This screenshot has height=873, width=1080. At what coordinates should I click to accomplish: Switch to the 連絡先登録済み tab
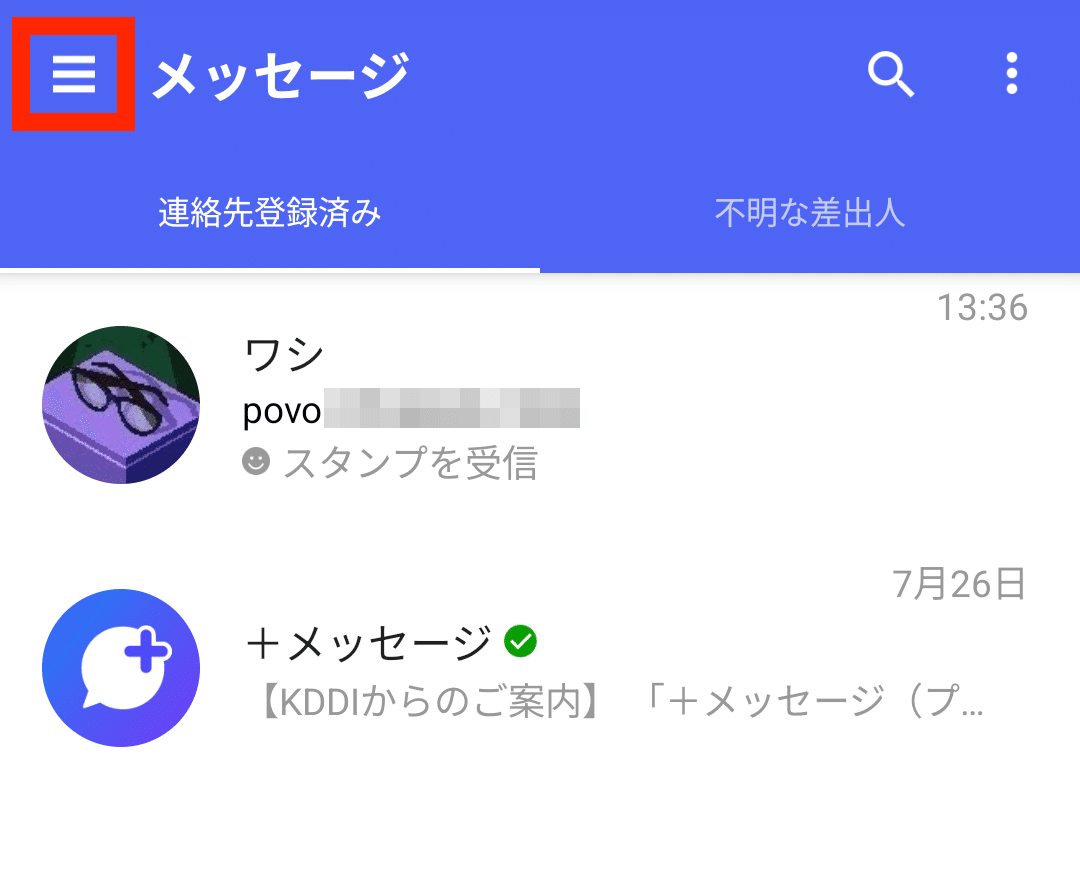click(270, 213)
